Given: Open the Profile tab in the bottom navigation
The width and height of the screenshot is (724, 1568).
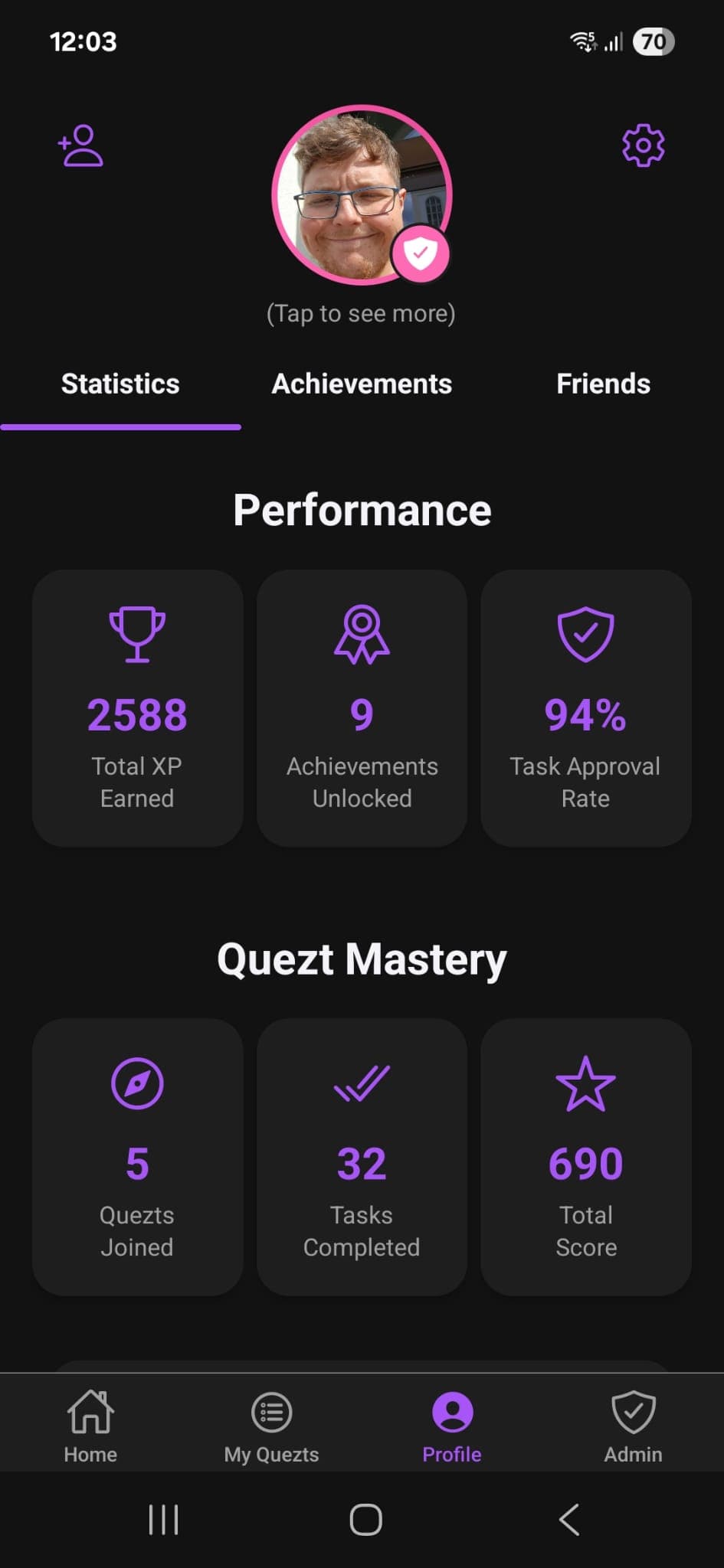Looking at the screenshot, I should [451, 1413].
